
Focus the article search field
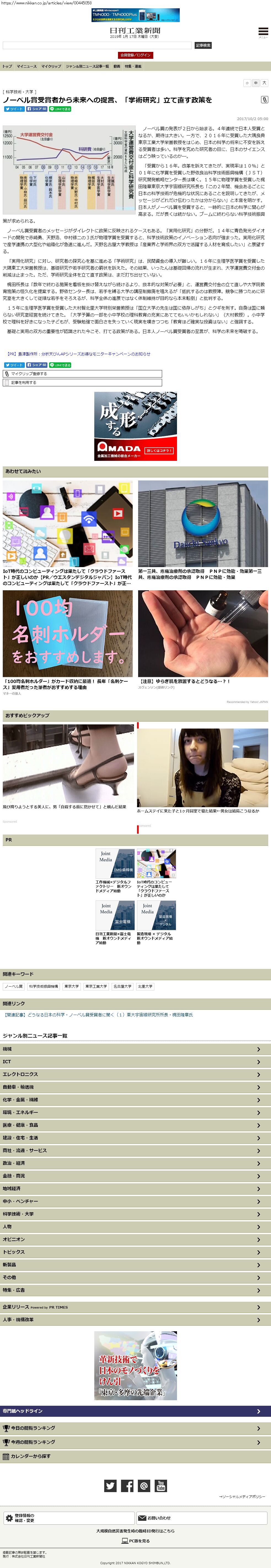tap(97, 46)
